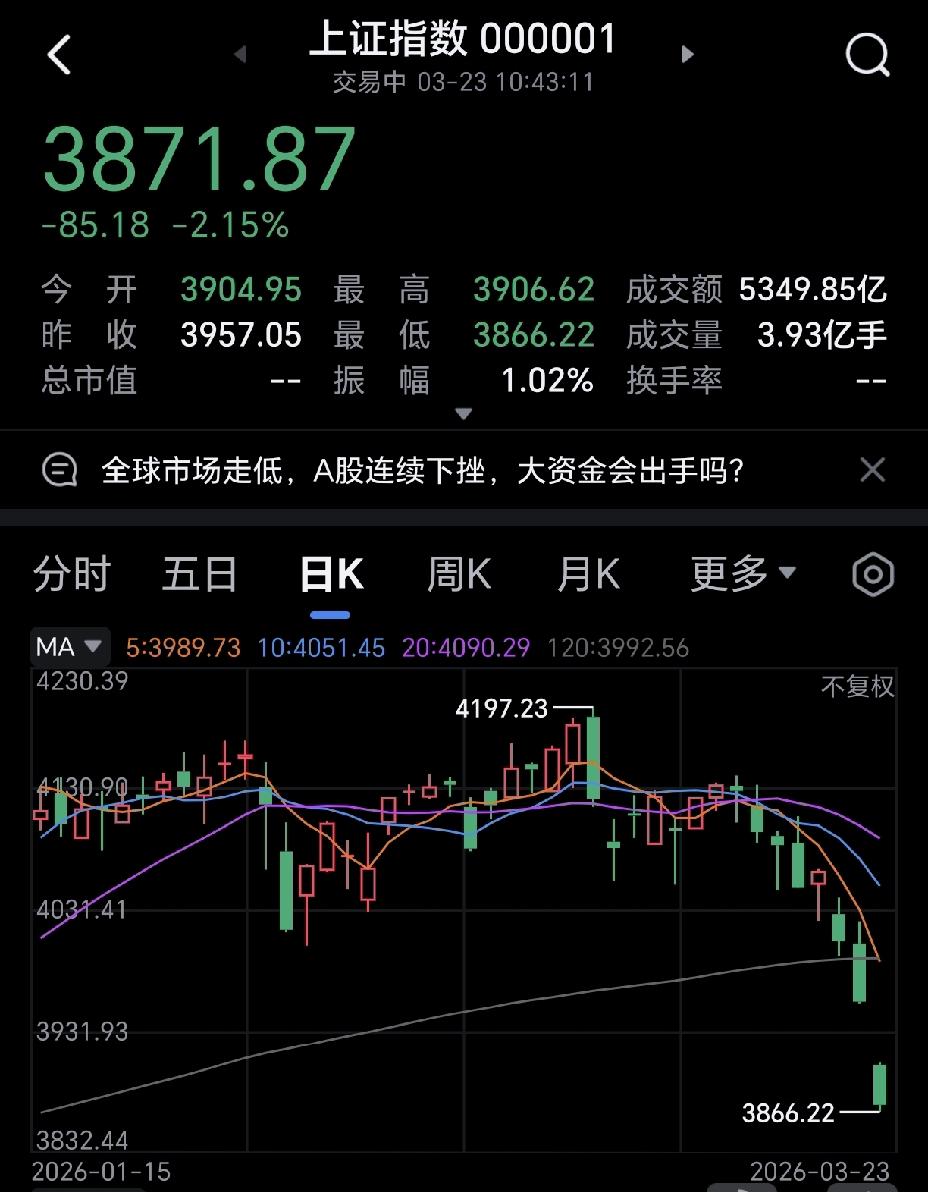This screenshot has width=928, height=1192.
Task: Tap the chart settings target icon
Action: [872, 573]
